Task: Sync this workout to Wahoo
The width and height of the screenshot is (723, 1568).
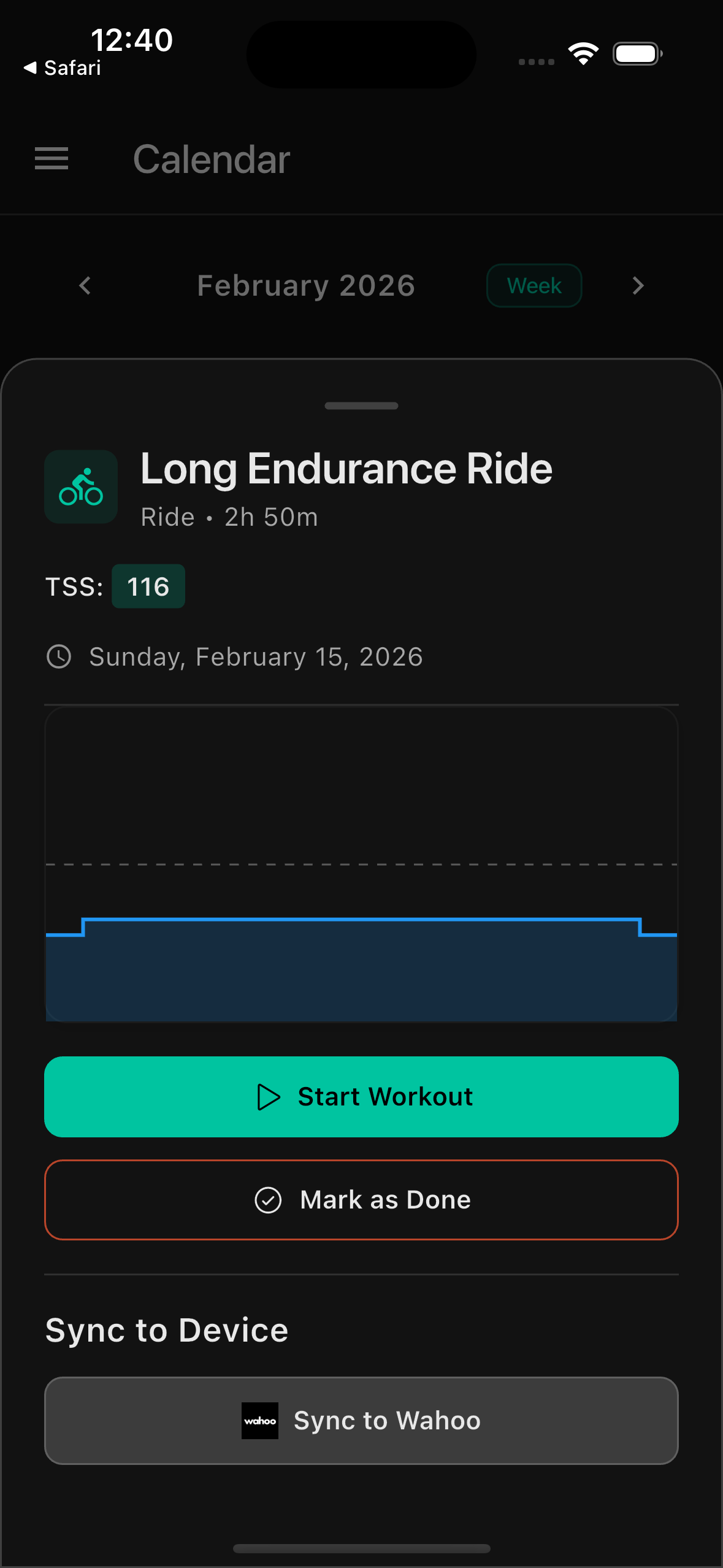Action: pyautogui.click(x=361, y=1420)
